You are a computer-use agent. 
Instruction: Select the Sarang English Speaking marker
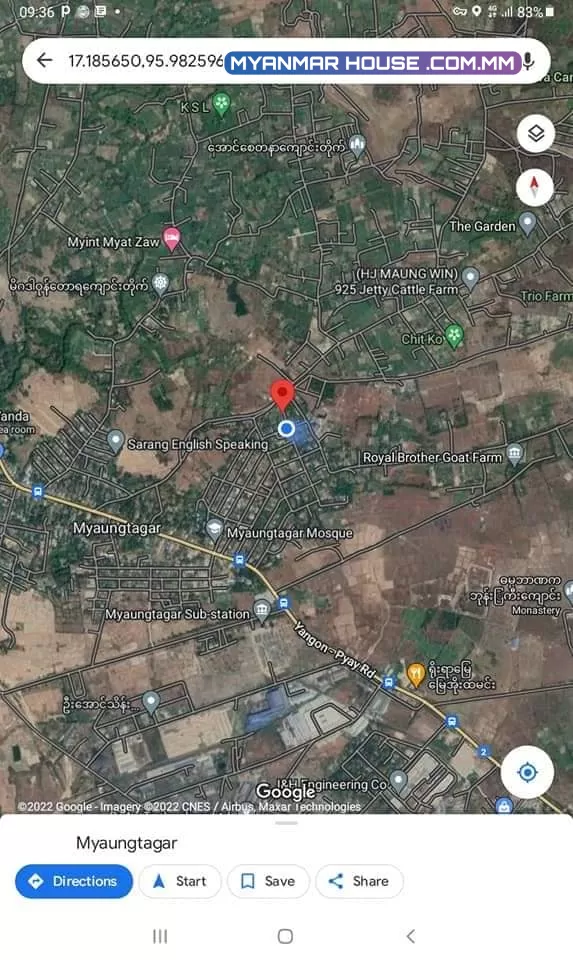pyautogui.click(x=115, y=441)
